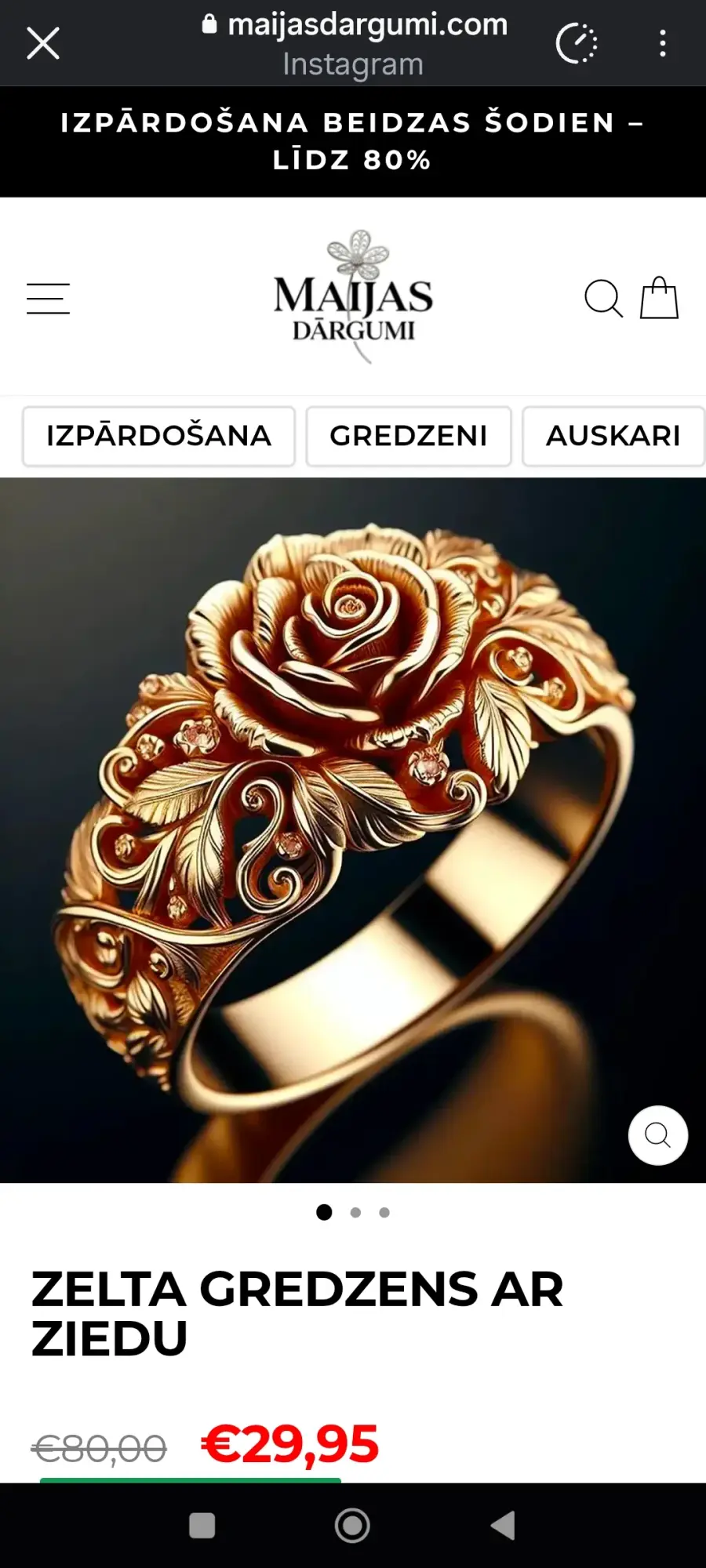Image resolution: width=706 pixels, height=1568 pixels.
Task: Browse the GREDZENI category
Action: click(x=409, y=436)
